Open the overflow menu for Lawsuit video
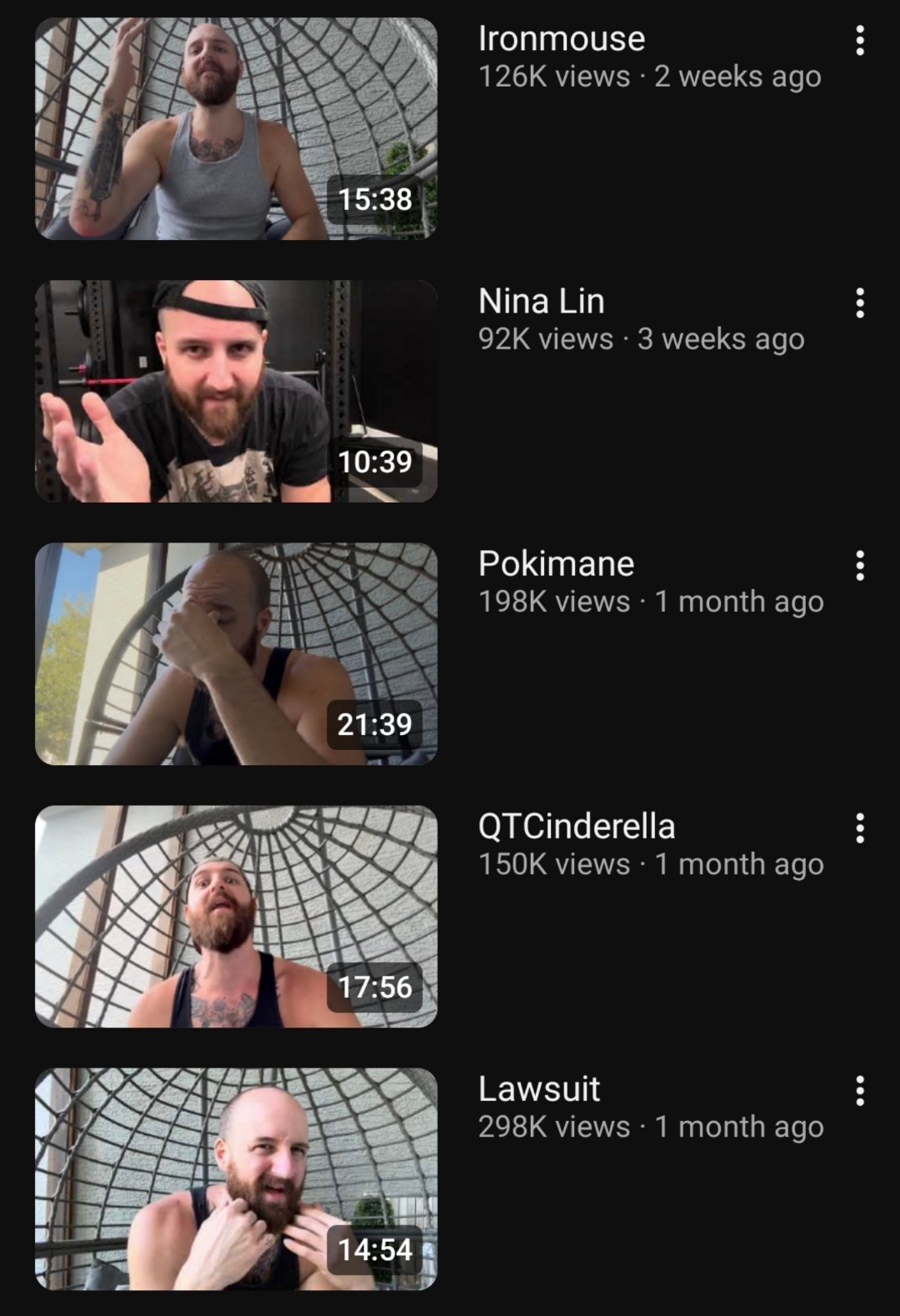 click(859, 1091)
